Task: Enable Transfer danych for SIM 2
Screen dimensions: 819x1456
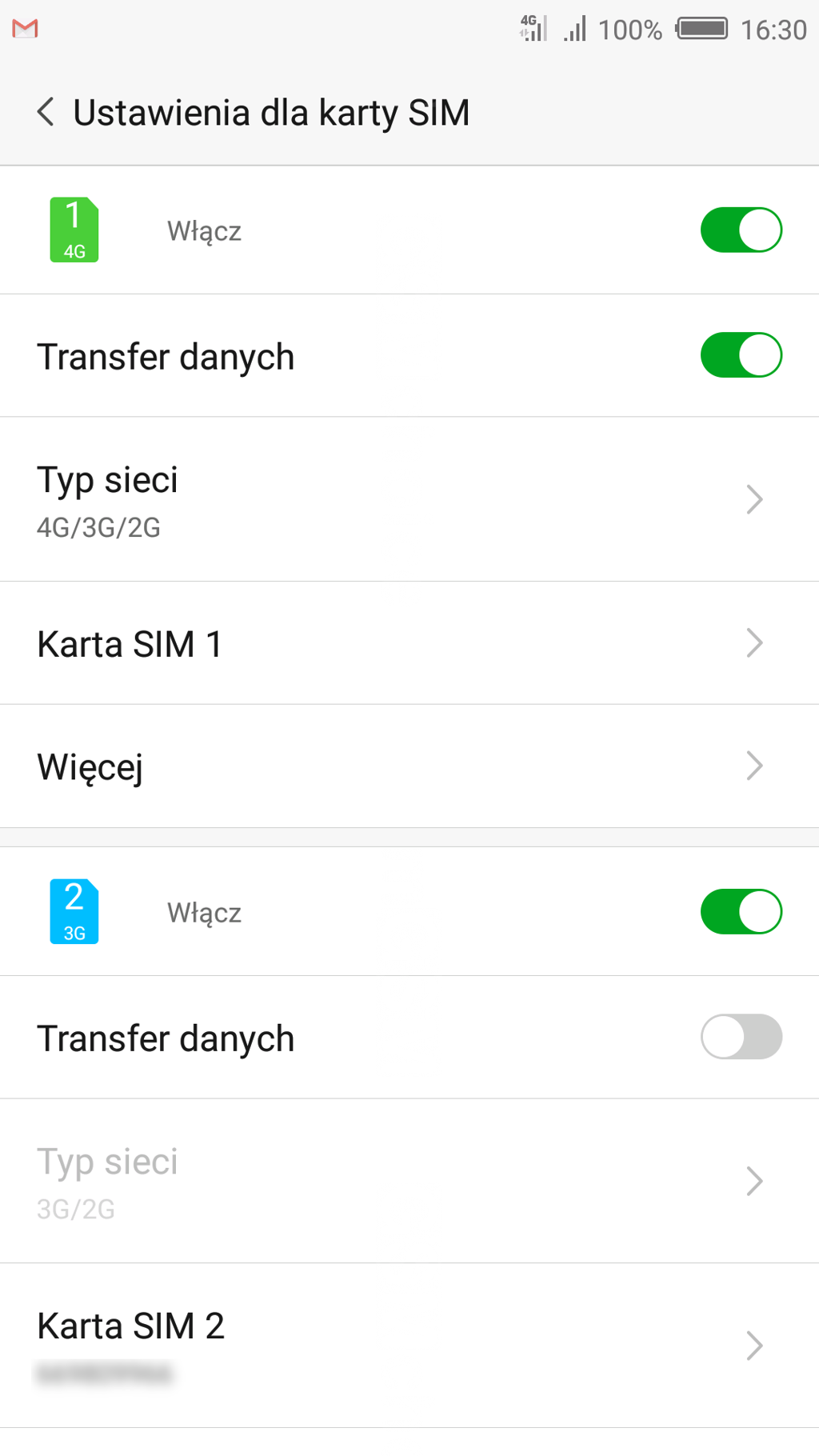Action: (741, 1037)
